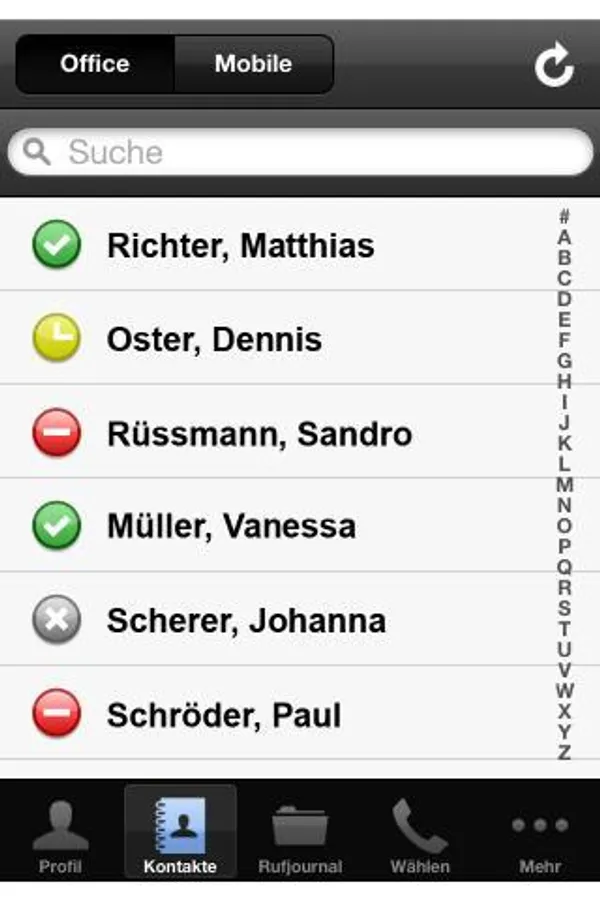Open contact Richter, Matthias
The height and width of the screenshot is (900, 600).
pyautogui.click(x=240, y=245)
